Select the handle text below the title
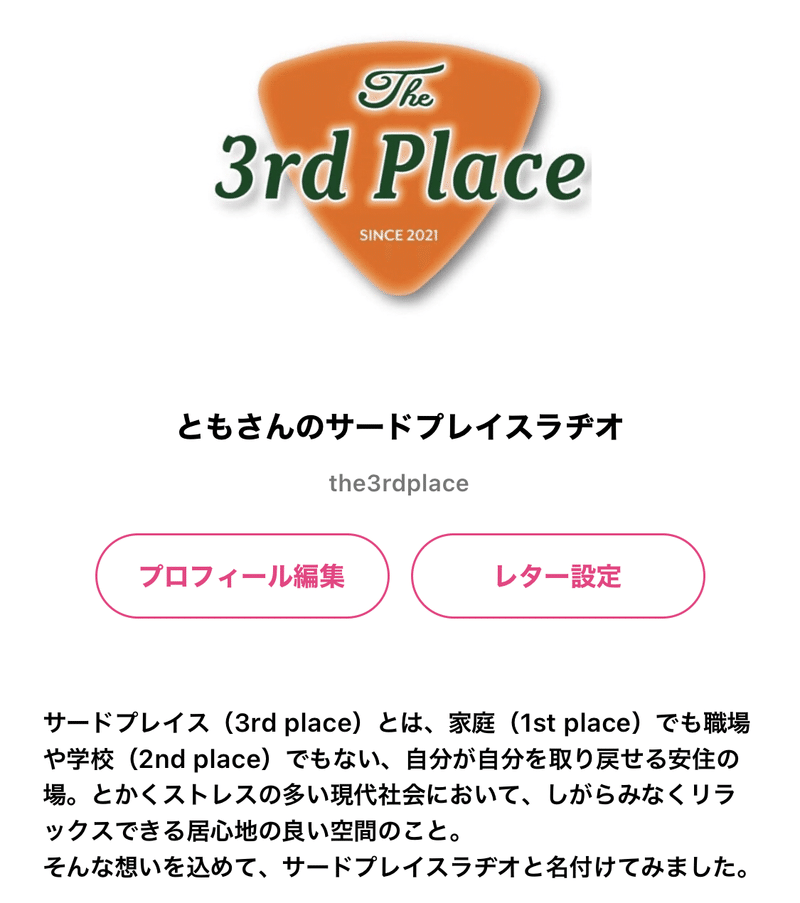The image size is (800, 903). point(399,481)
